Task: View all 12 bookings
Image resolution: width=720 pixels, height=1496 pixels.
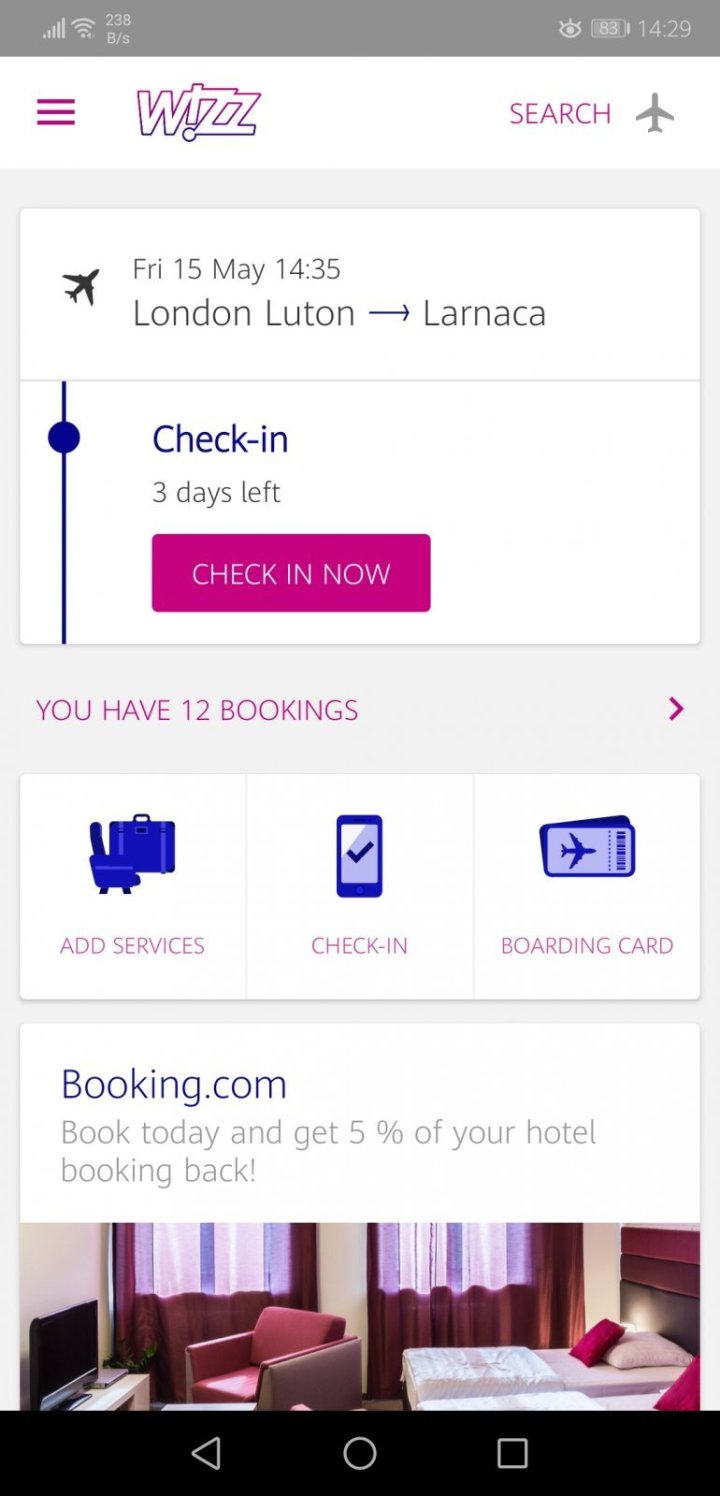Action: pos(360,710)
